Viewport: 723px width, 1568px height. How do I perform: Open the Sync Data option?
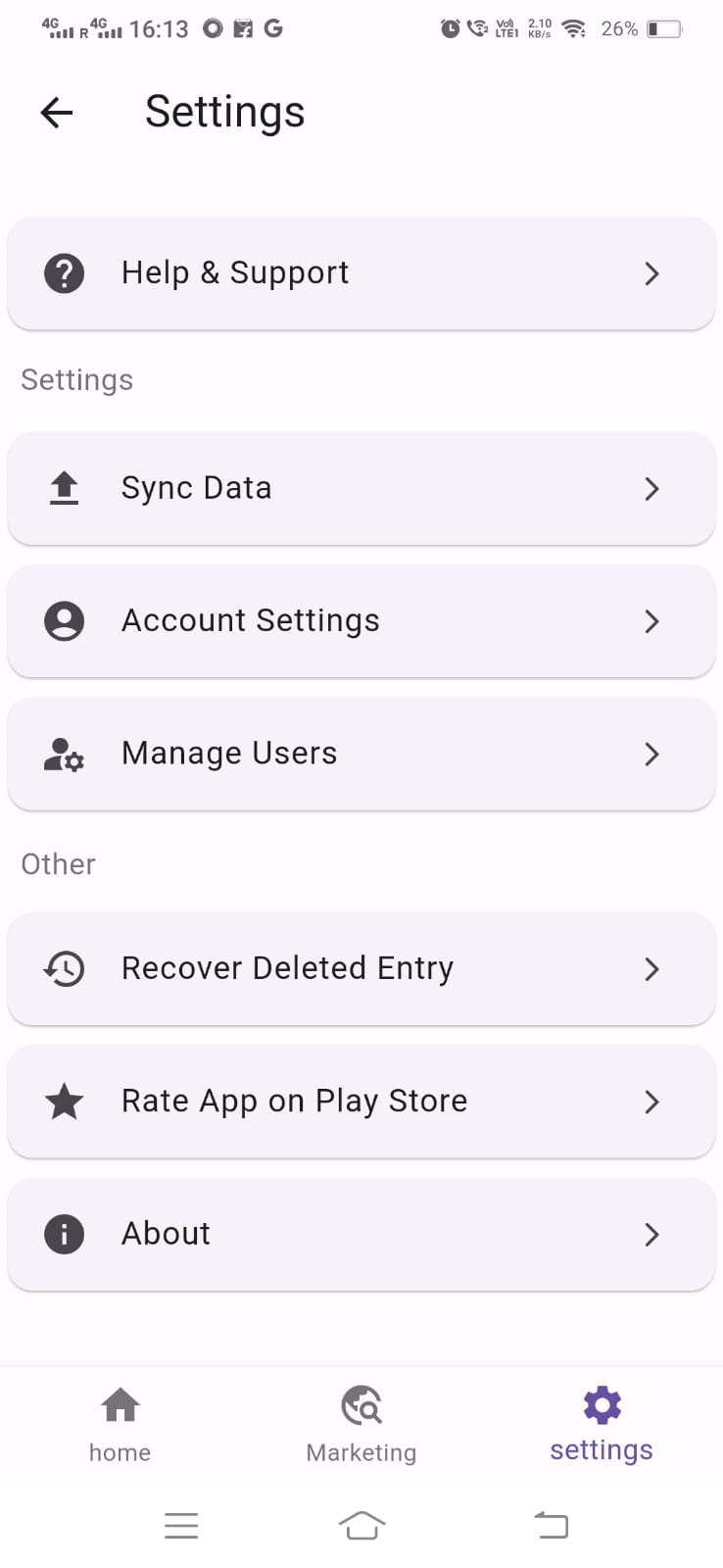click(x=361, y=488)
